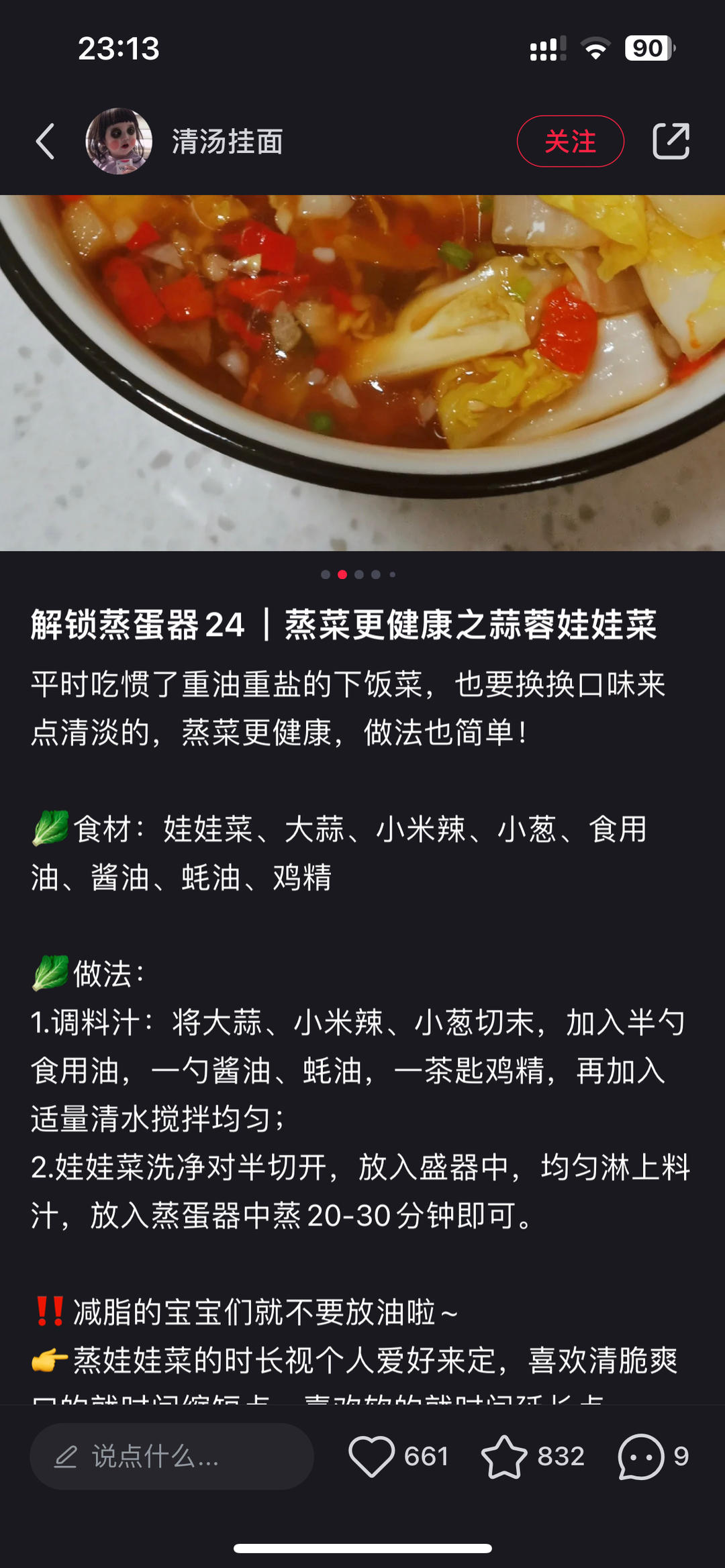
Task: Like this post with the heart
Action: pos(371,1457)
